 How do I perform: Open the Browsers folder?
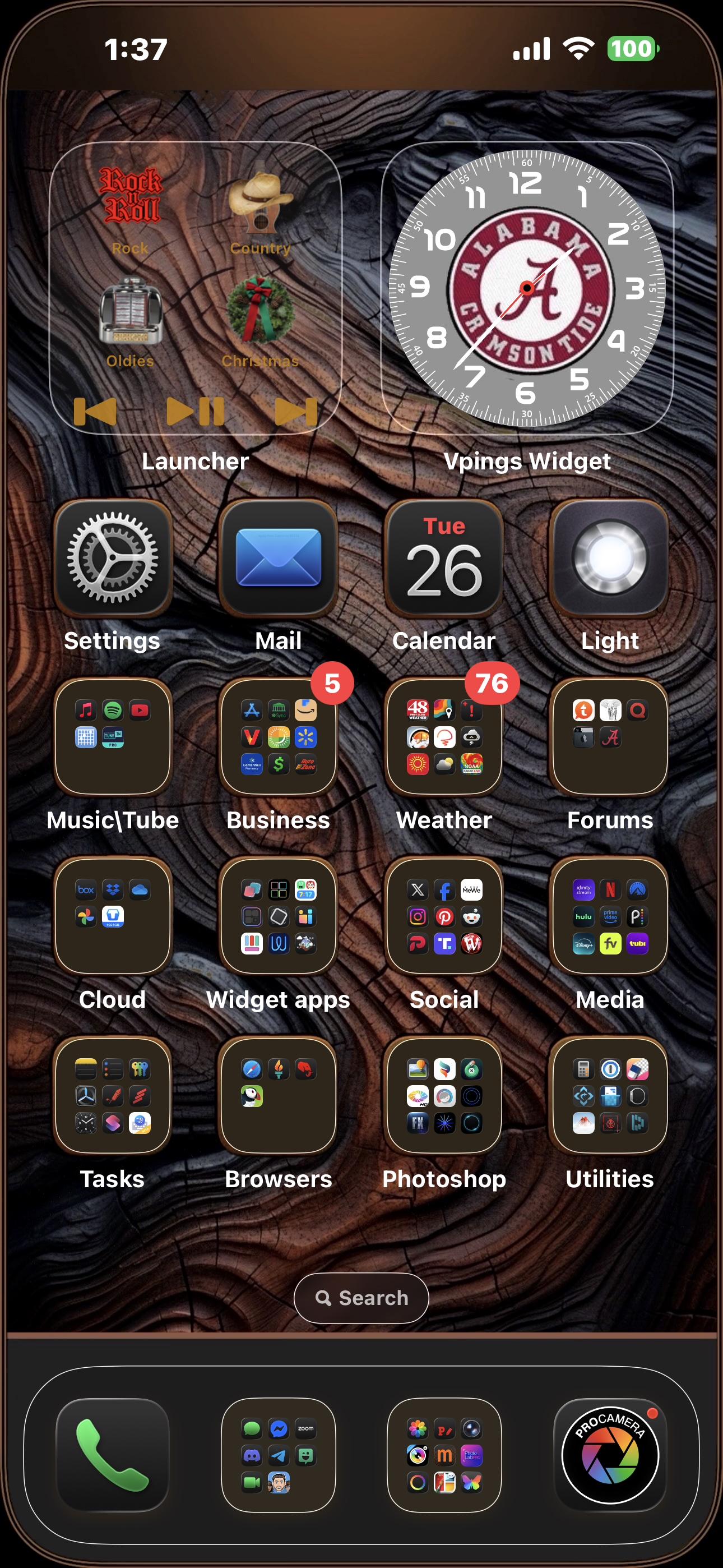[278, 1095]
